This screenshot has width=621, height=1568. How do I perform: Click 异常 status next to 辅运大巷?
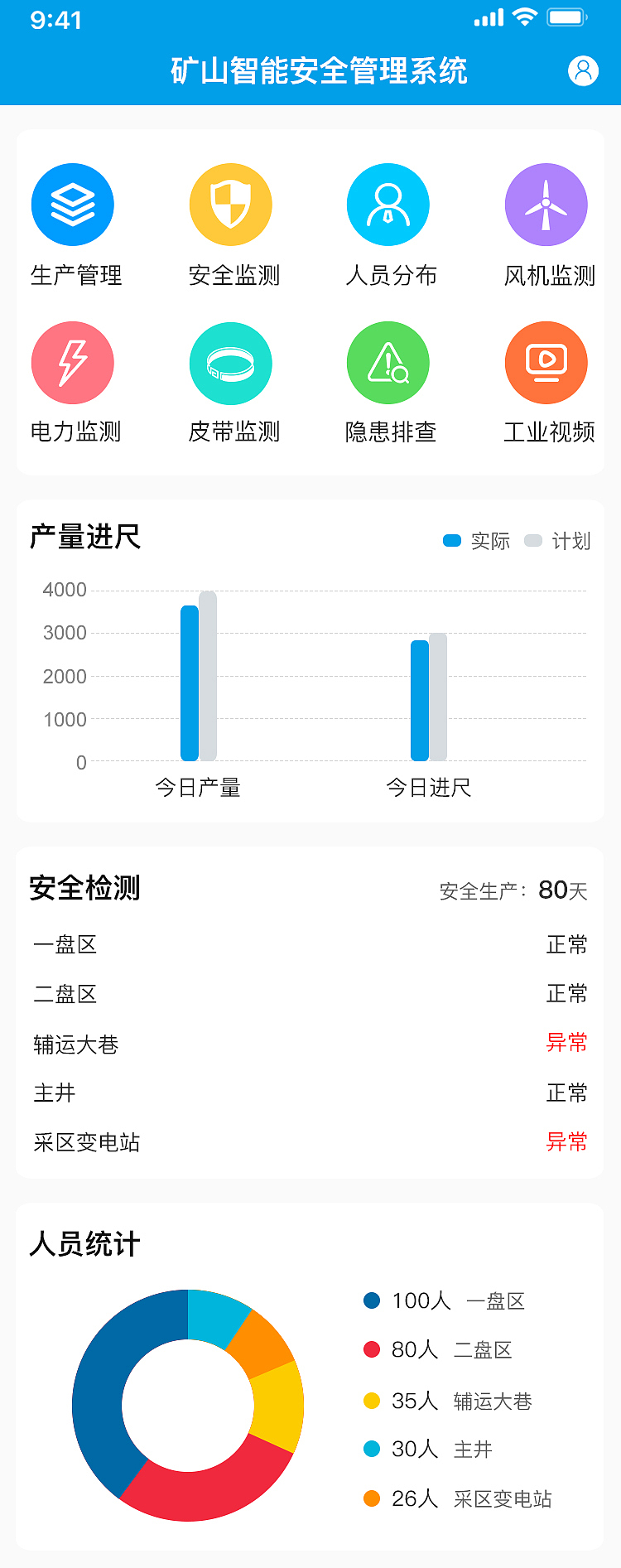(x=567, y=1044)
